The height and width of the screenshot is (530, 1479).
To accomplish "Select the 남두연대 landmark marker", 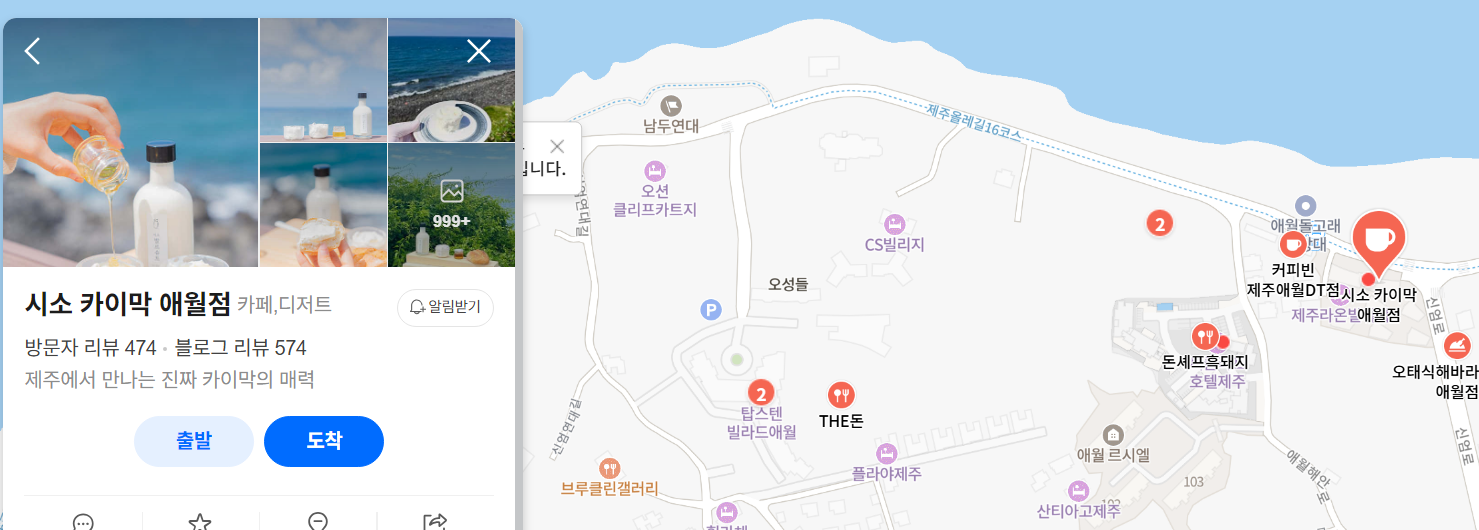I will tap(671, 105).
